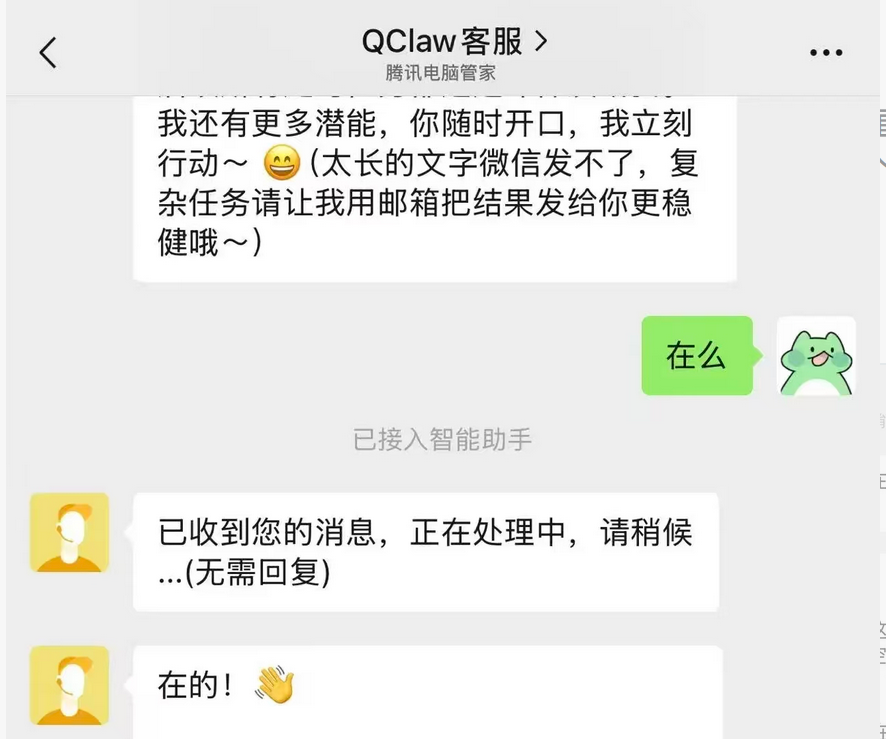Image resolution: width=886 pixels, height=739 pixels.
Task: Open the three-dot more options menu
Action: click(826, 53)
